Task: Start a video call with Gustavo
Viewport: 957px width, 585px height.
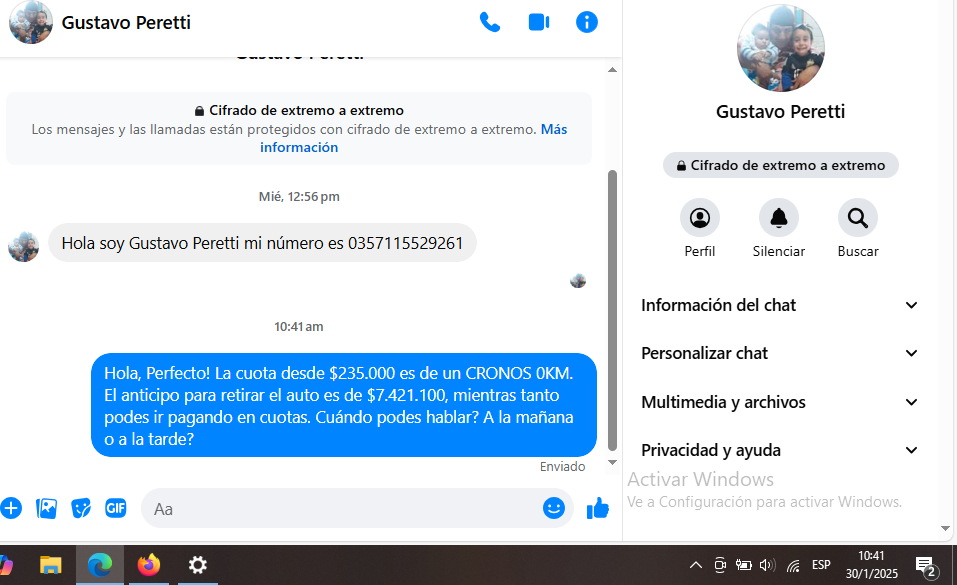Action: (x=539, y=22)
